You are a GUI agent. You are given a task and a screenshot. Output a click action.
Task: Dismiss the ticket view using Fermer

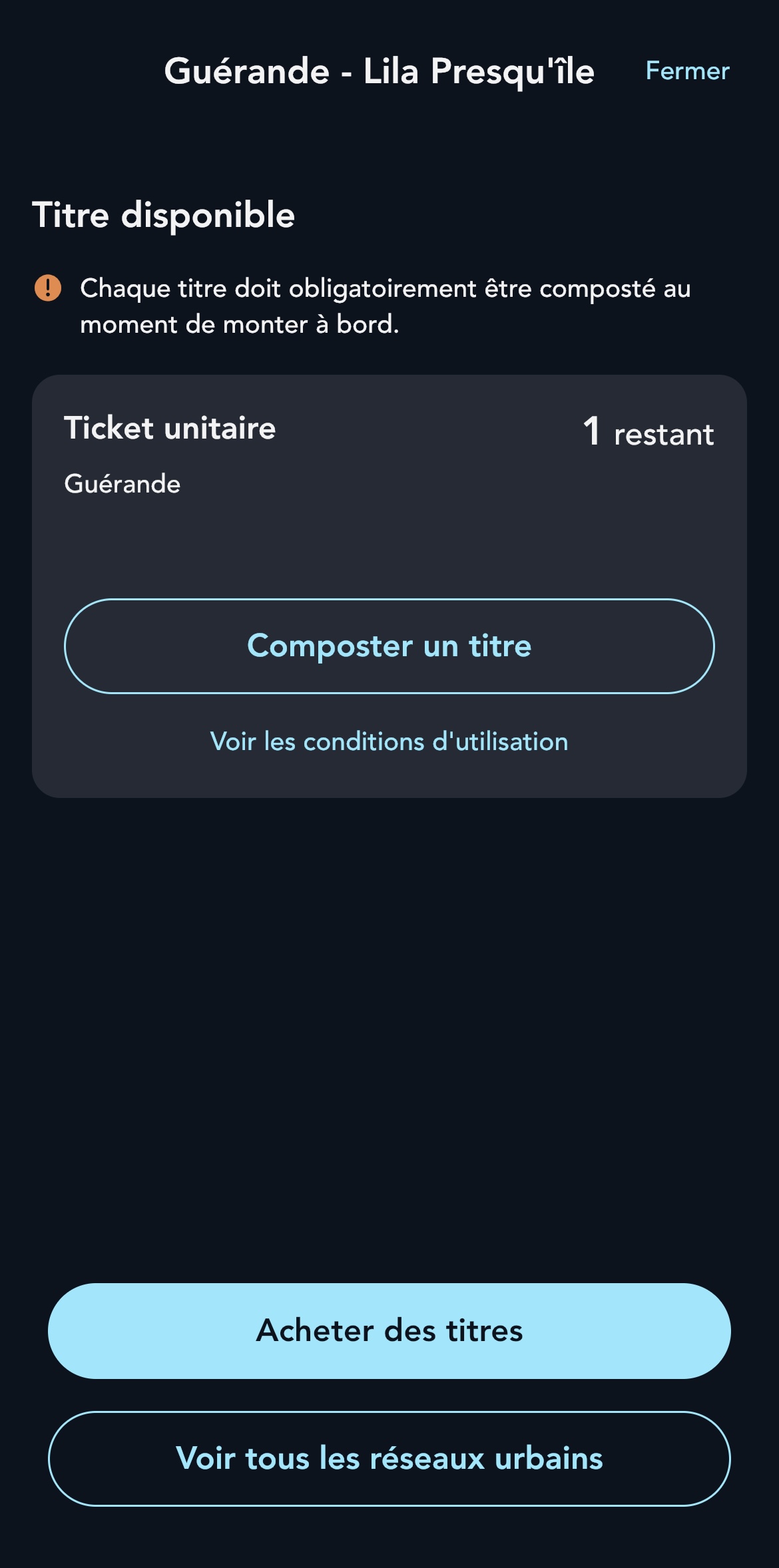[x=686, y=71]
